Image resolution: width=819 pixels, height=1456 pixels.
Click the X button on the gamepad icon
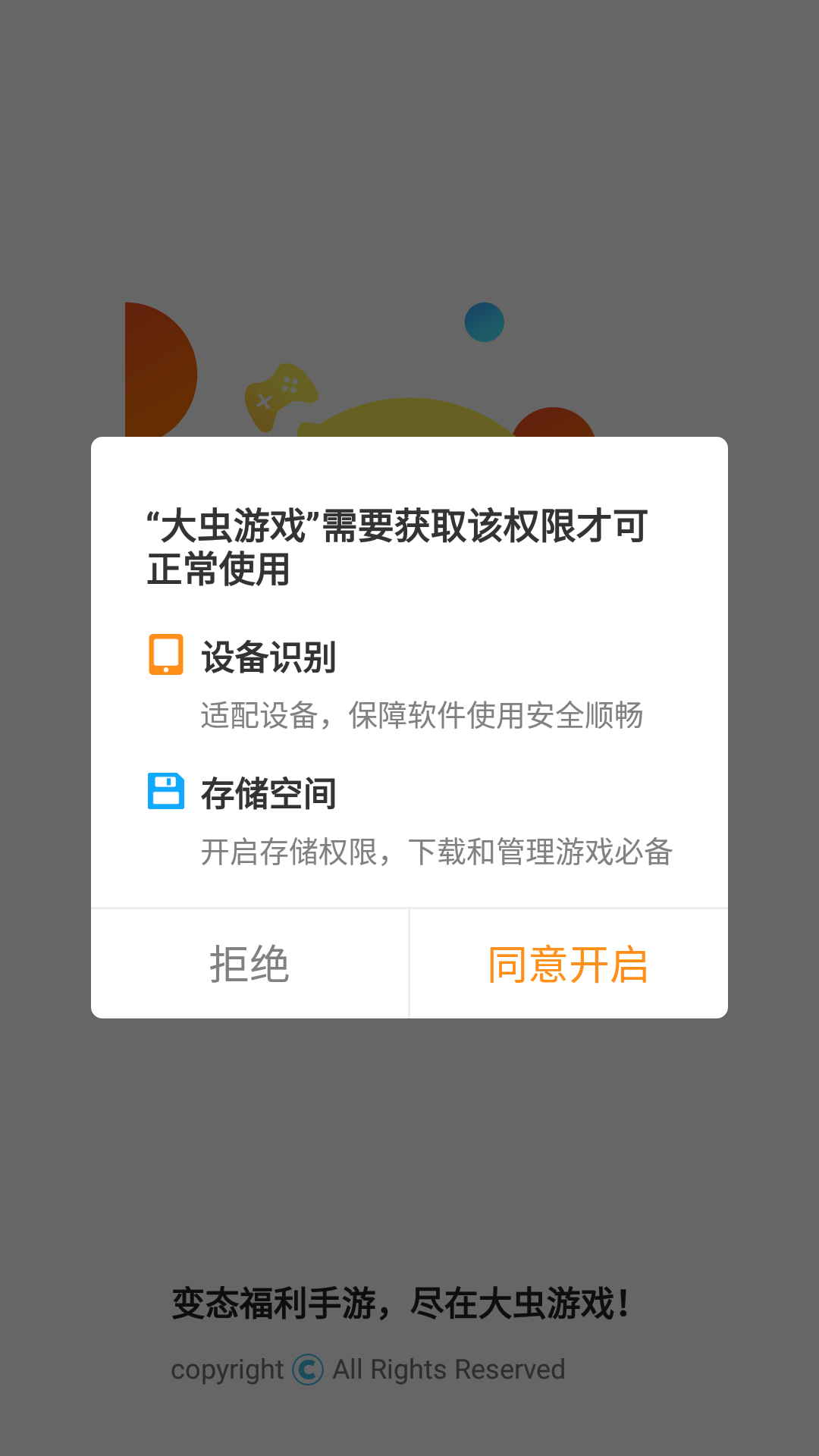pos(263,400)
